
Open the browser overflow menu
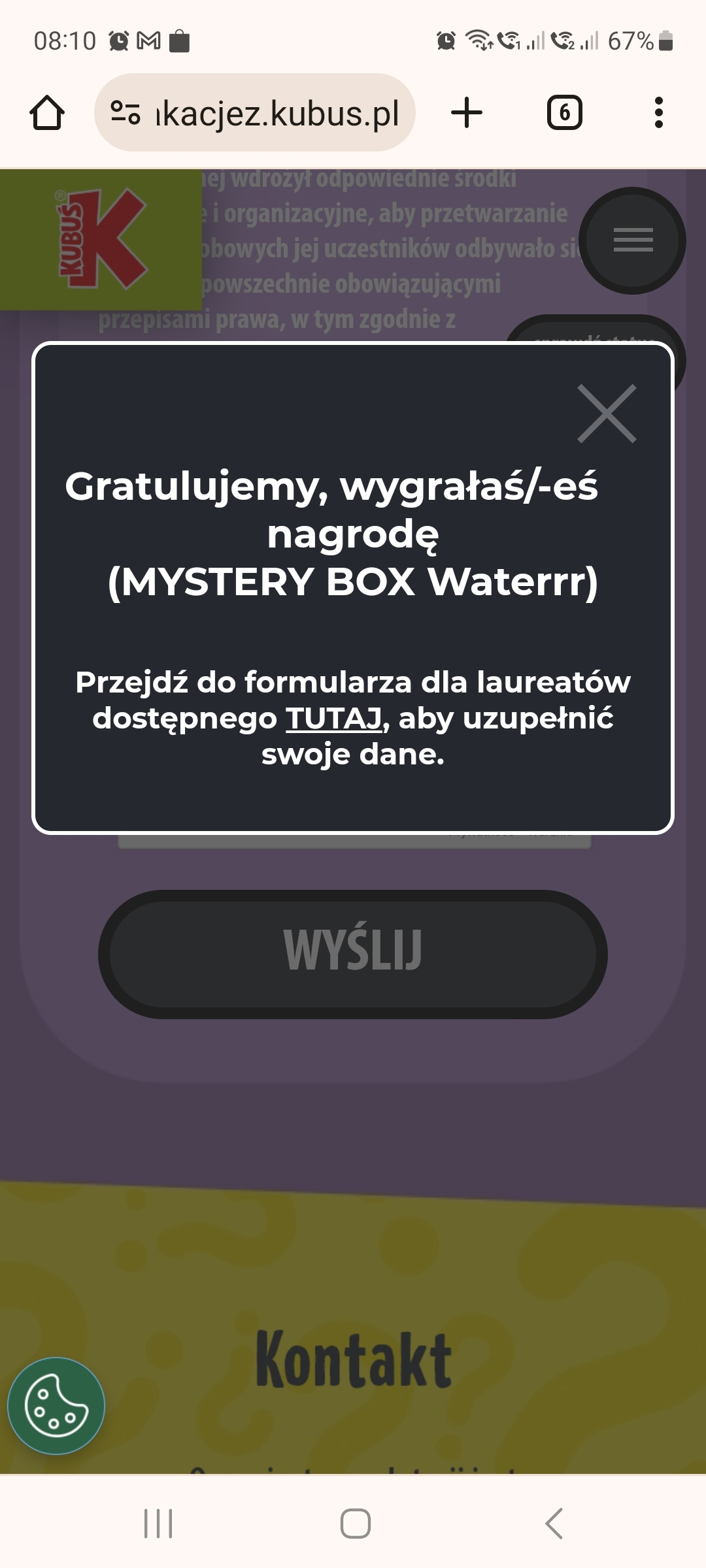tap(658, 113)
